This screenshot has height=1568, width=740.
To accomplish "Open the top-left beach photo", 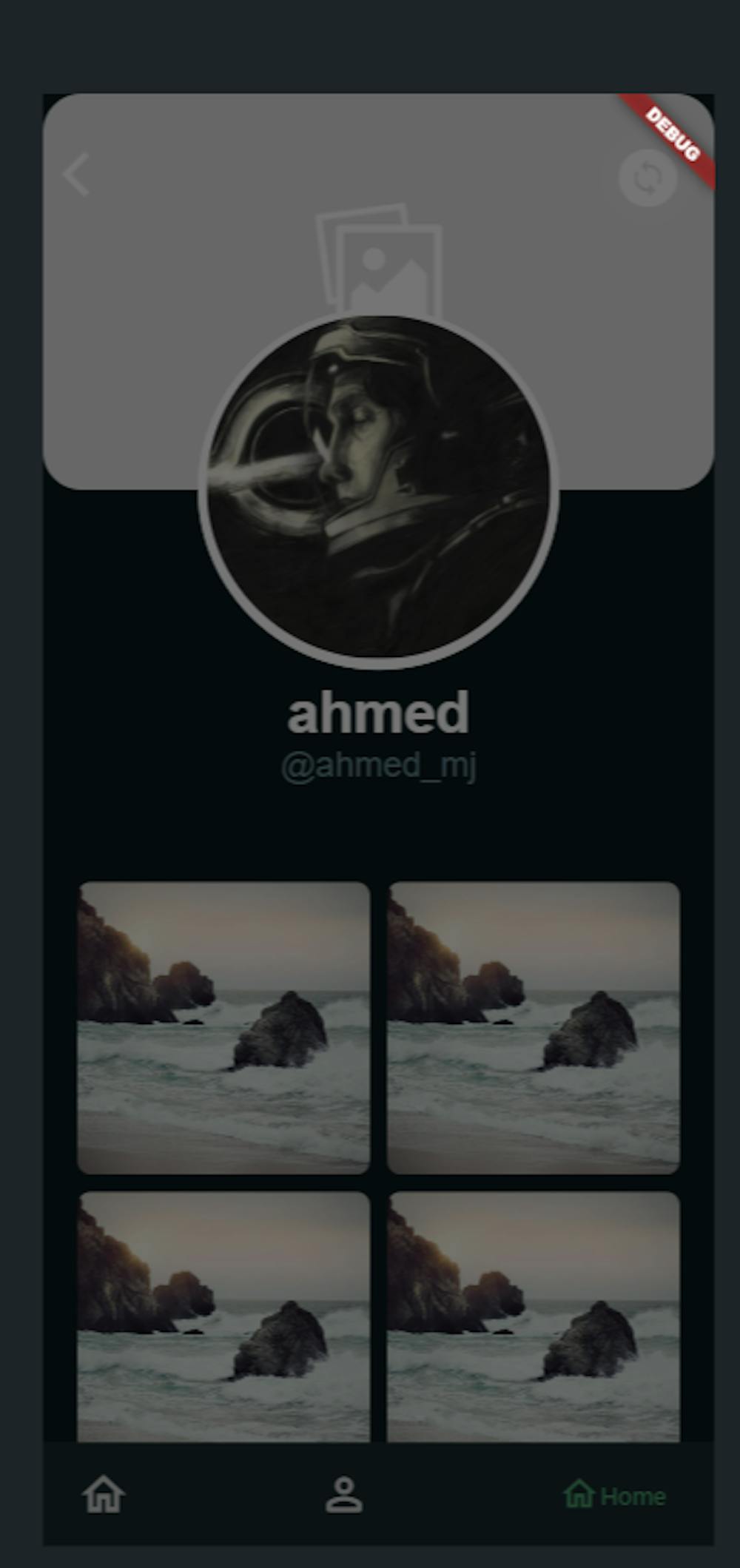I will click(223, 1027).
